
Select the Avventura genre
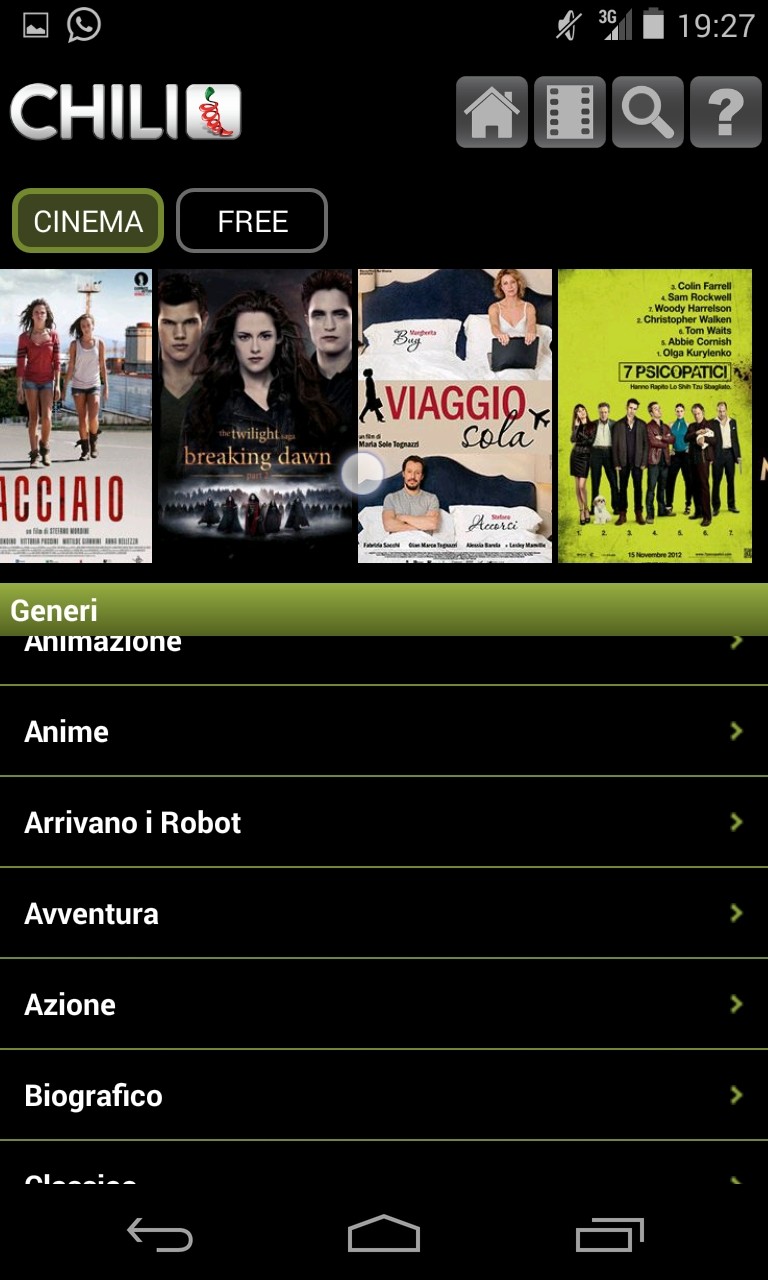(384, 913)
